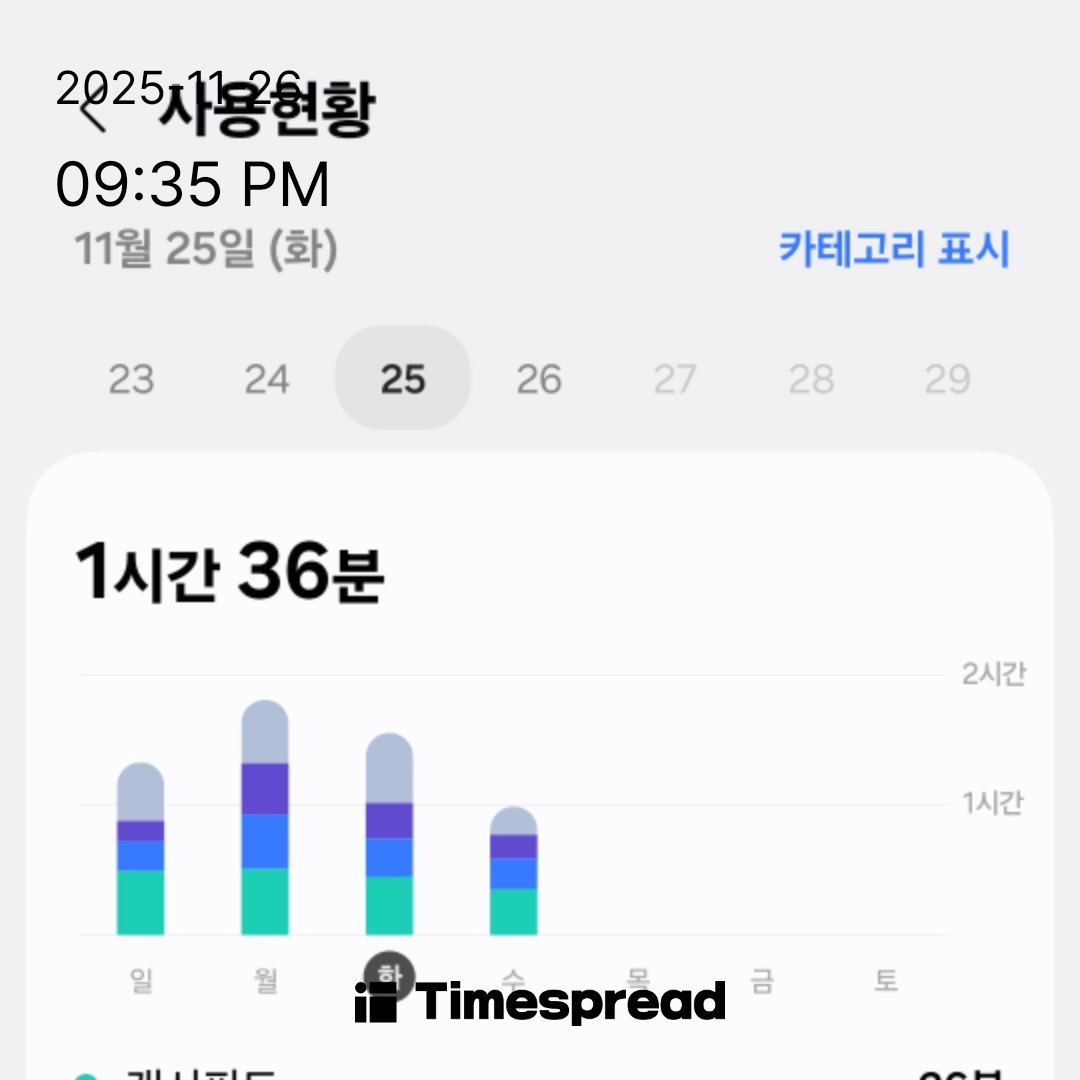This screenshot has width=1080, height=1080.
Task: Select date 26 in the date strip
Action: click(539, 380)
